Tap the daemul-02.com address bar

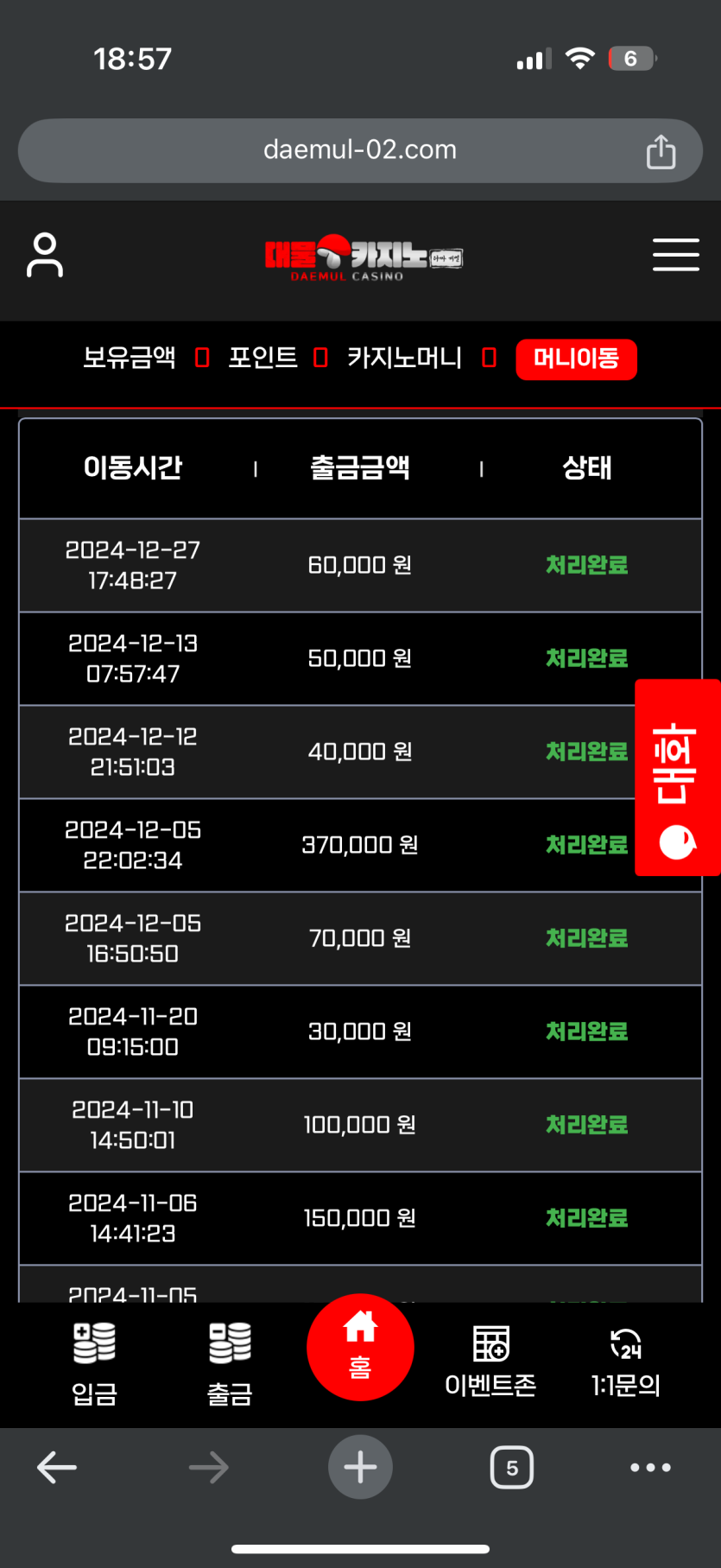pos(359,150)
